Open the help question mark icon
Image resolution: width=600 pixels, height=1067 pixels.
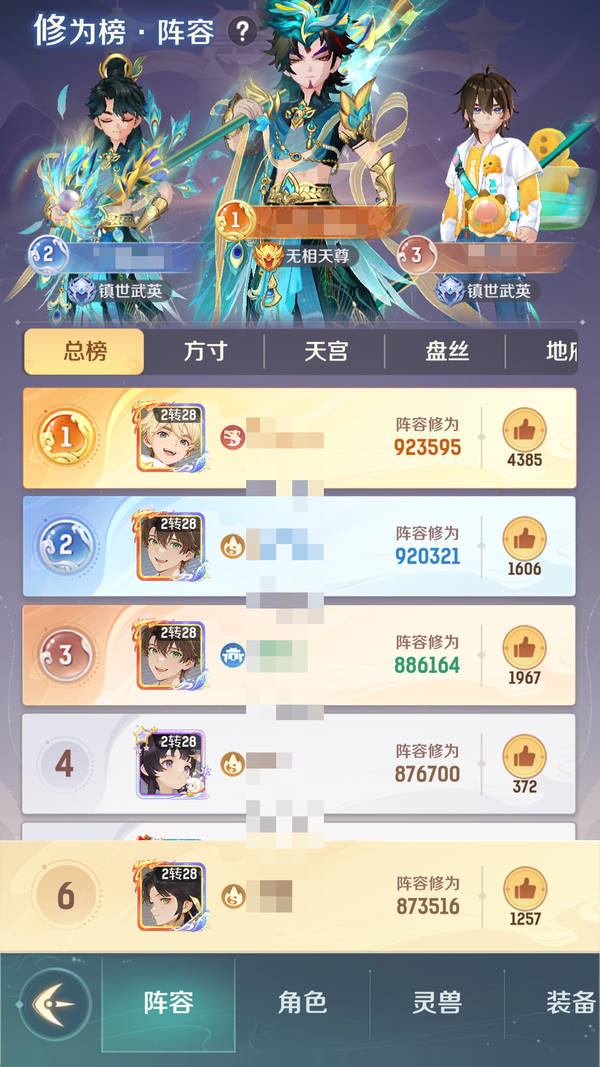[x=242, y=31]
